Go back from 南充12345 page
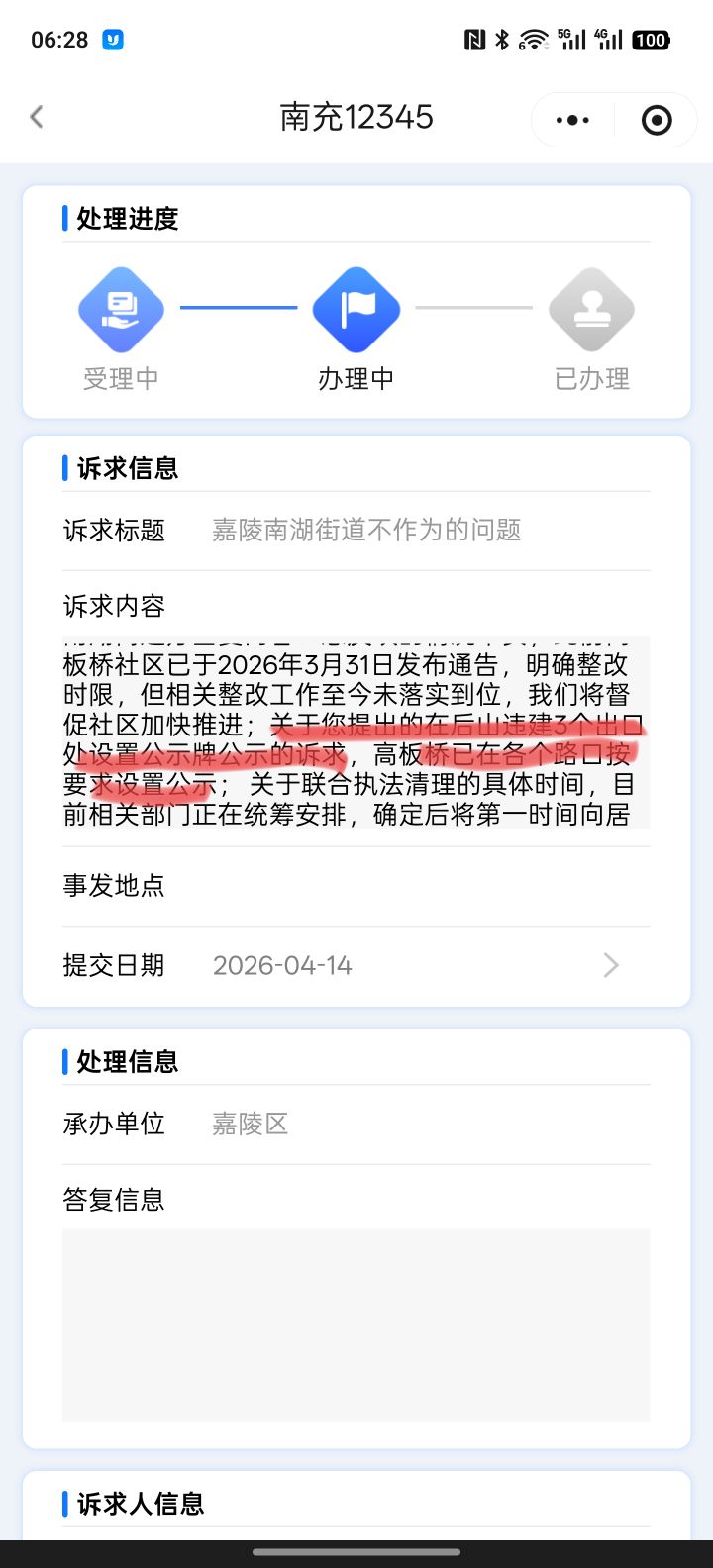Screen dimensions: 713x1568 pos(37,117)
